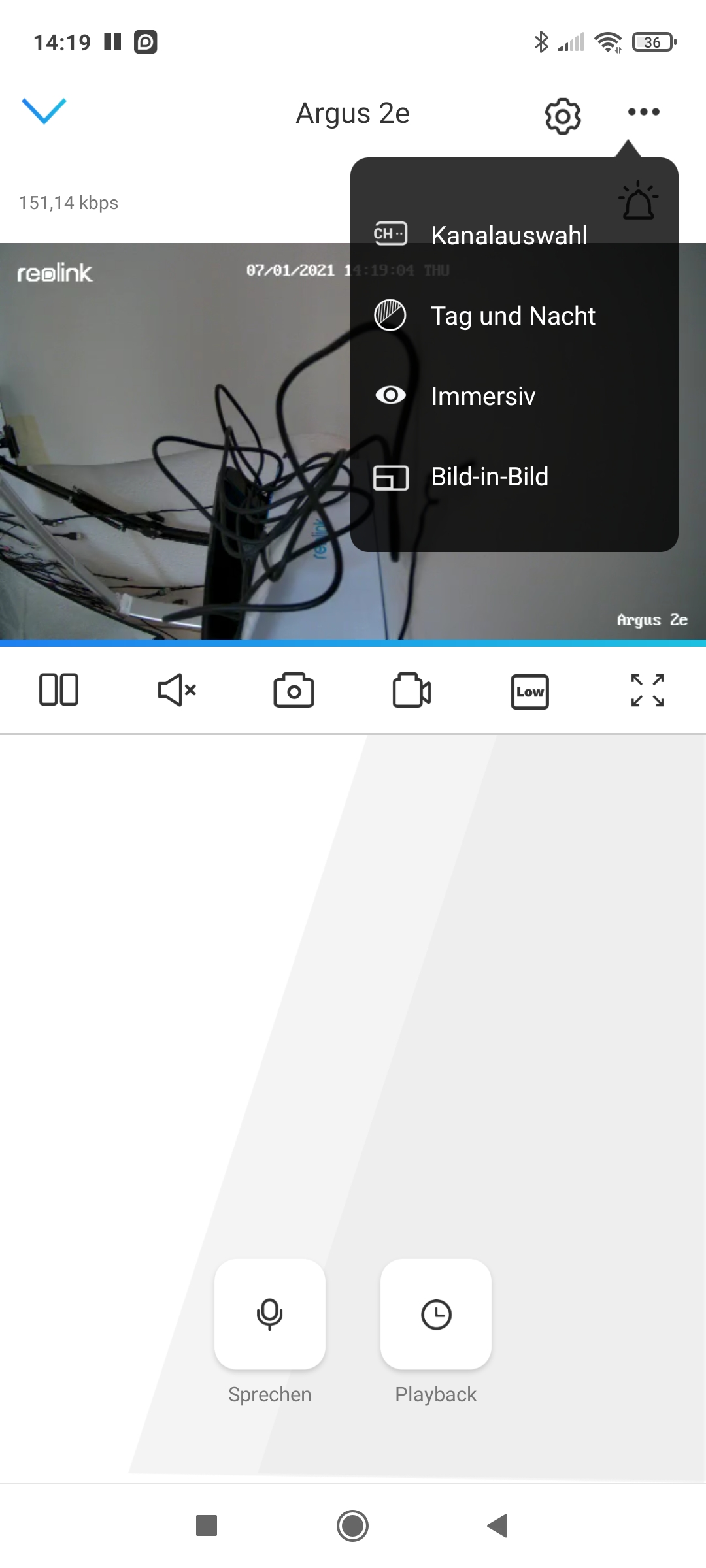The height and width of the screenshot is (1568, 706).
Task: Enable Immersiv viewing mode
Action: click(x=482, y=396)
